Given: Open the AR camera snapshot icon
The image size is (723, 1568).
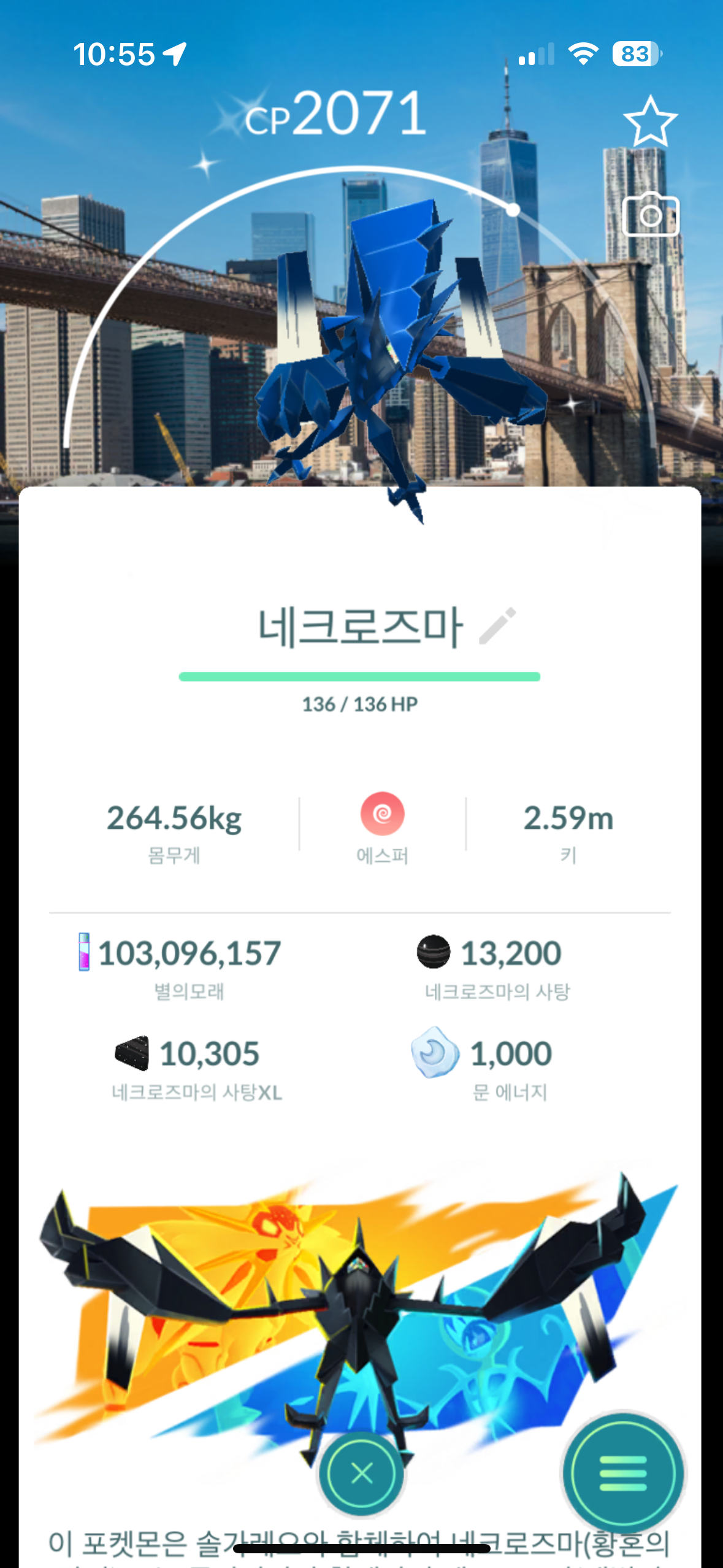Looking at the screenshot, I should (x=651, y=215).
